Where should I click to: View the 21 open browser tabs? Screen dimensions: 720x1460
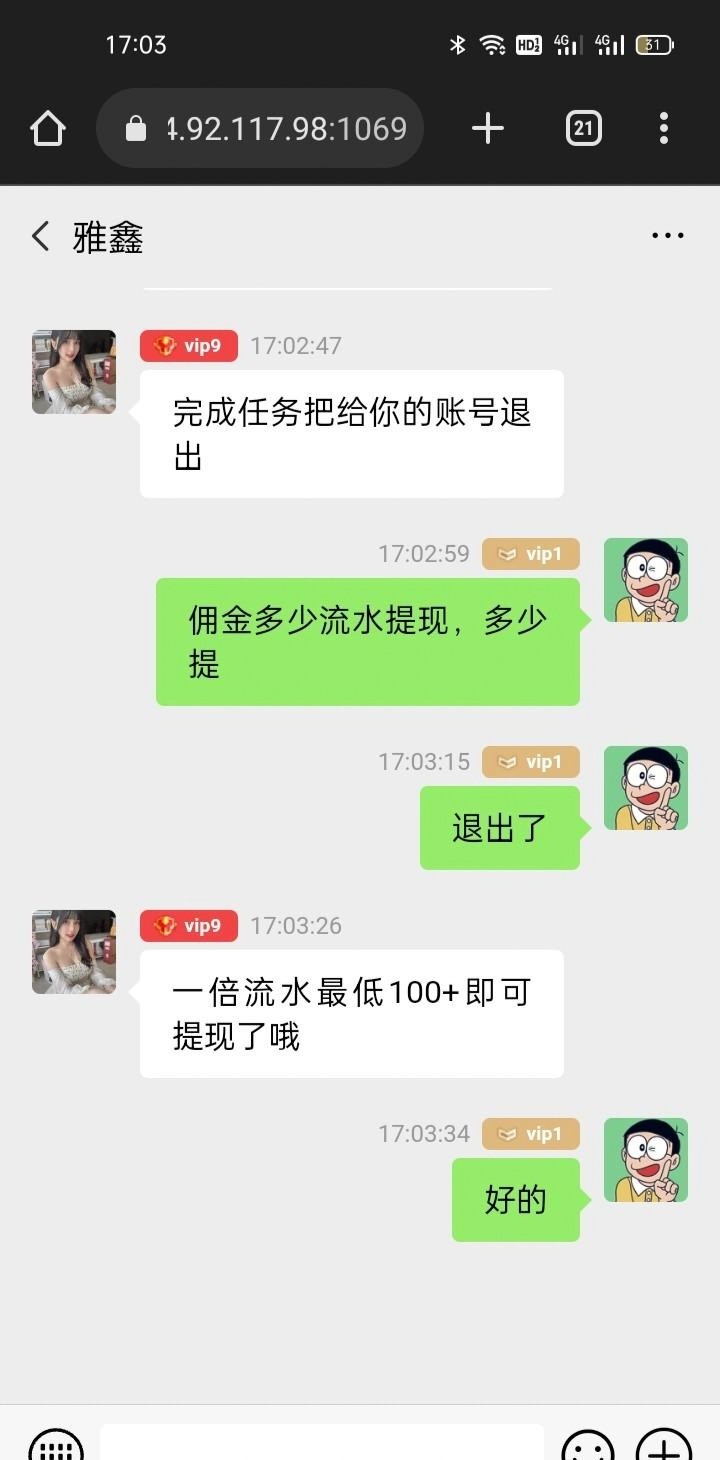point(584,129)
